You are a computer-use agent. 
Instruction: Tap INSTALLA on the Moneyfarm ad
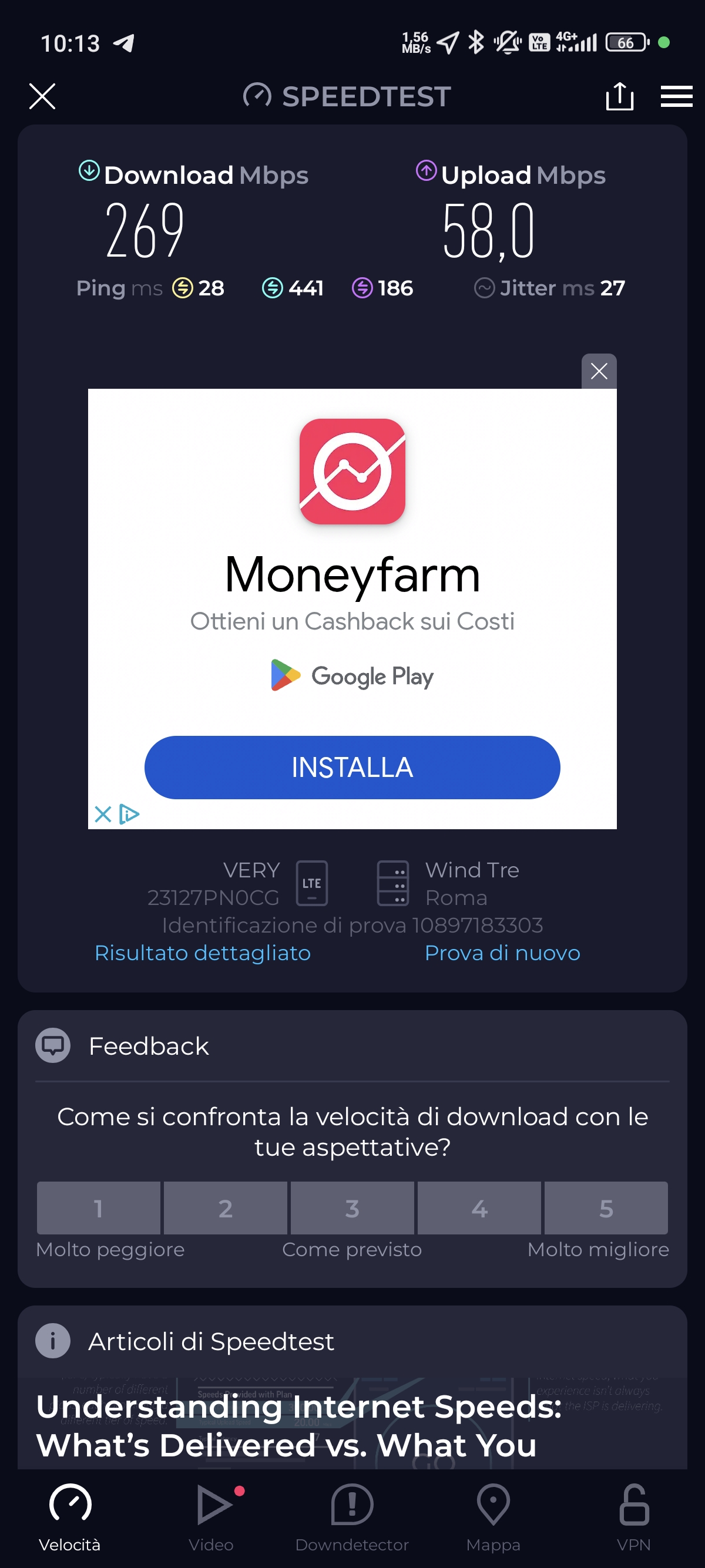[x=352, y=767]
